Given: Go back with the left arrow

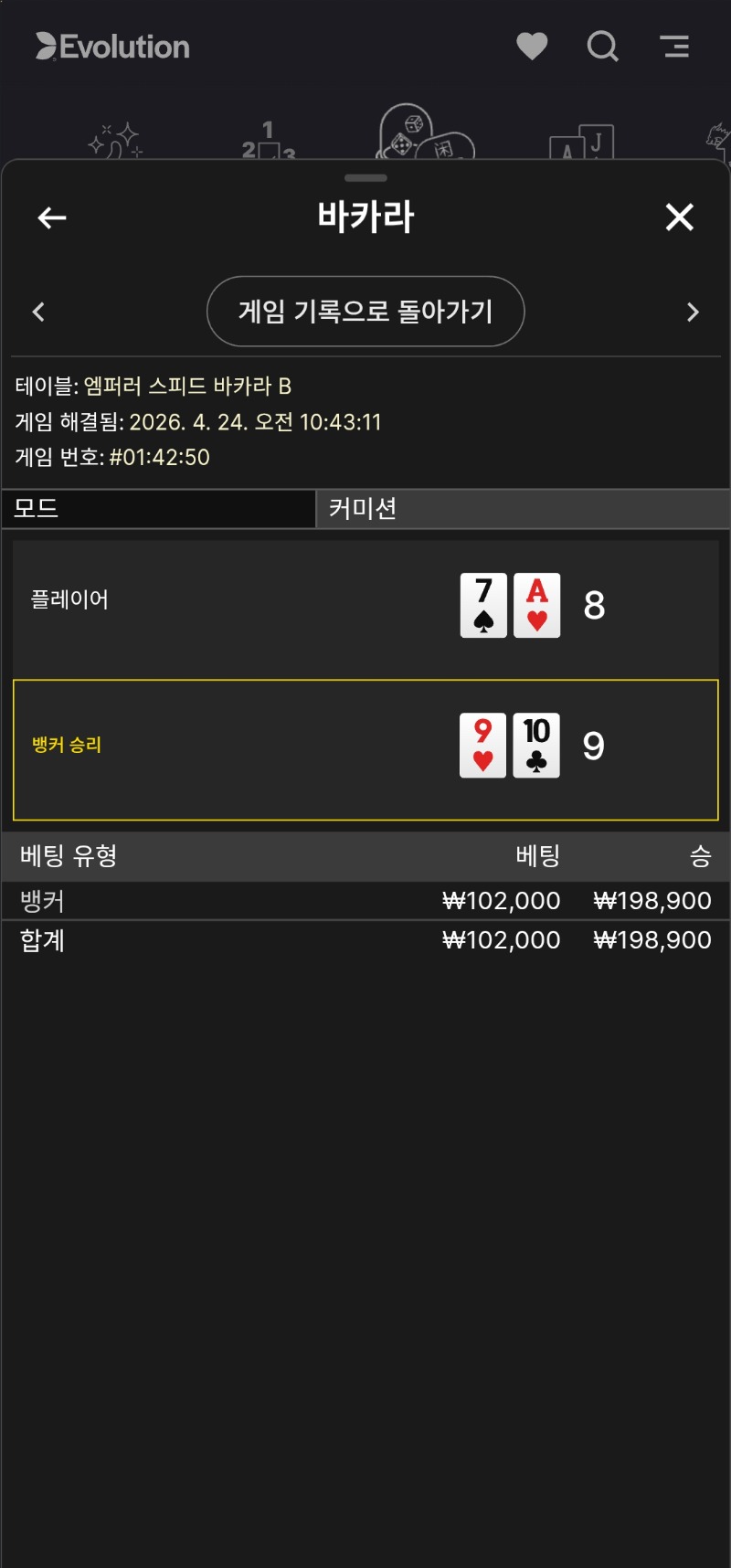Looking at the screenshot, I should [x=52, y=217].
